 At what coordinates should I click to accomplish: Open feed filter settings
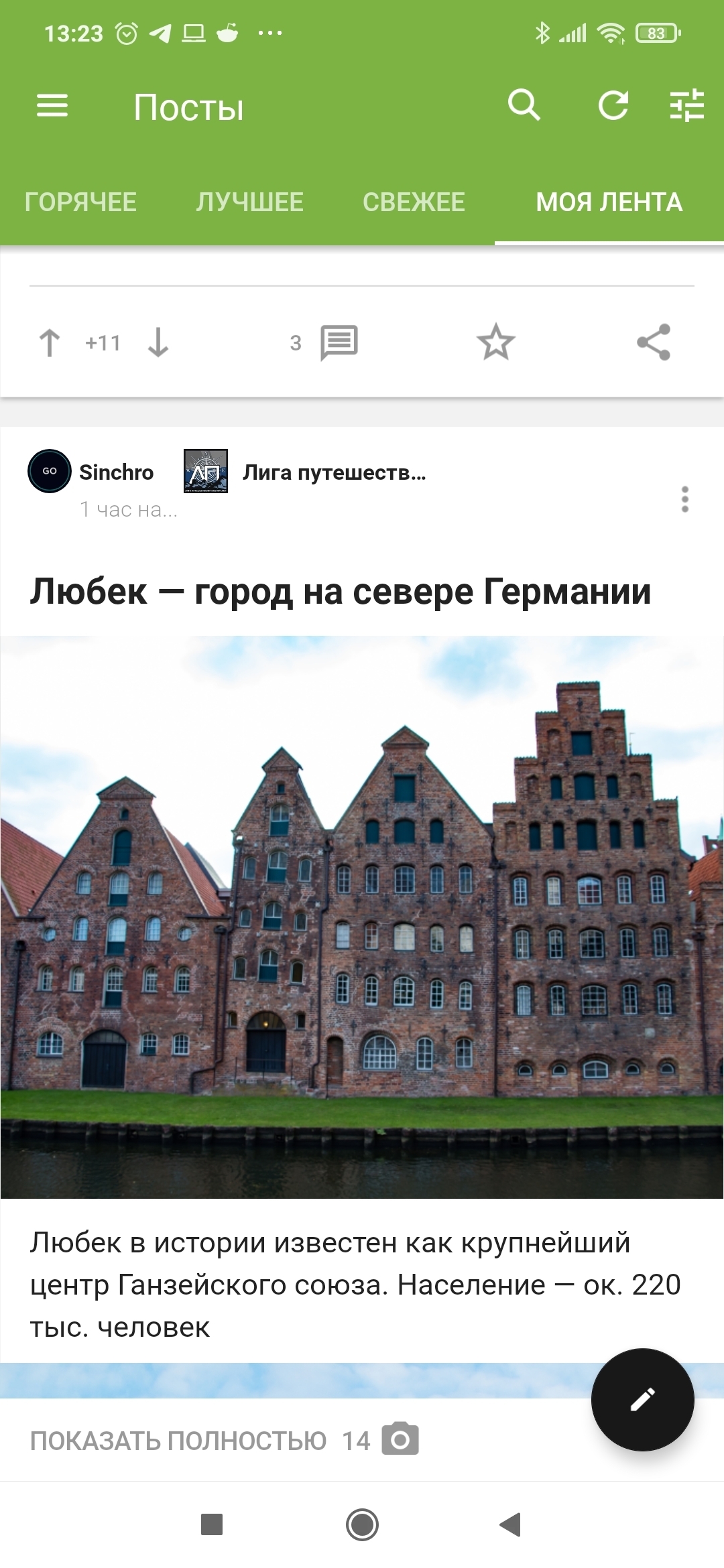[x=687, y=106]
